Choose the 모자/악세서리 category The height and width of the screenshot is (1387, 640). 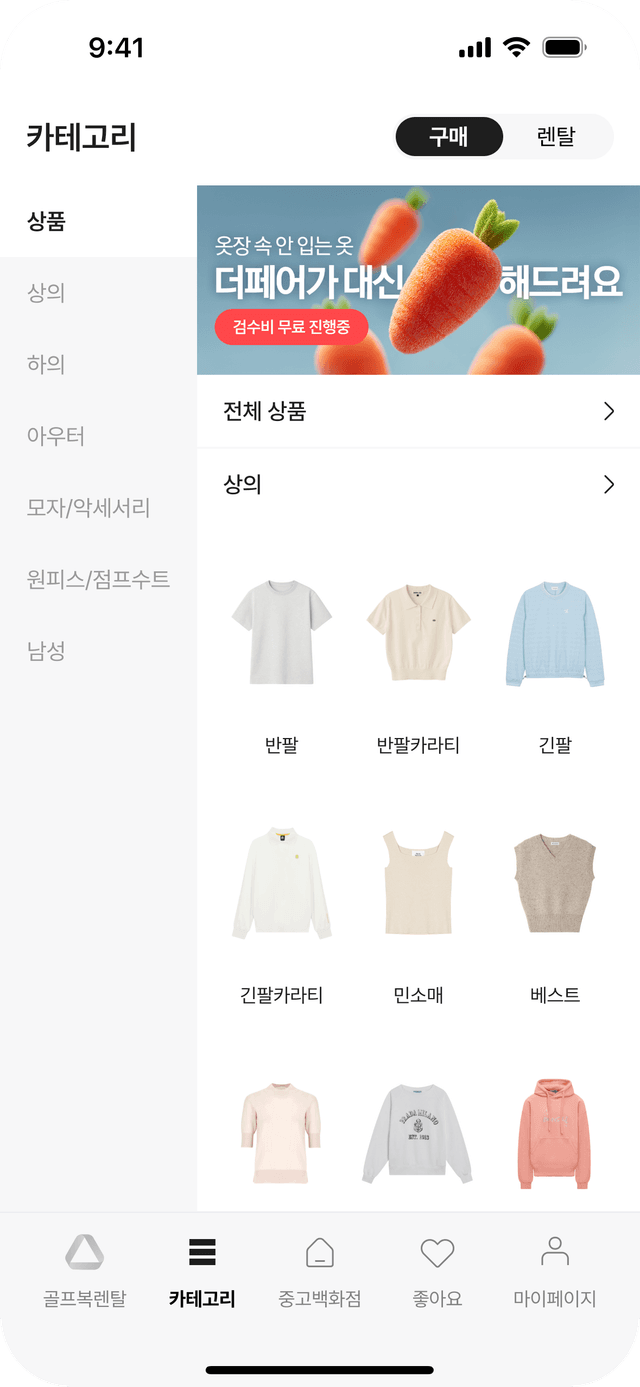[89, 508]
